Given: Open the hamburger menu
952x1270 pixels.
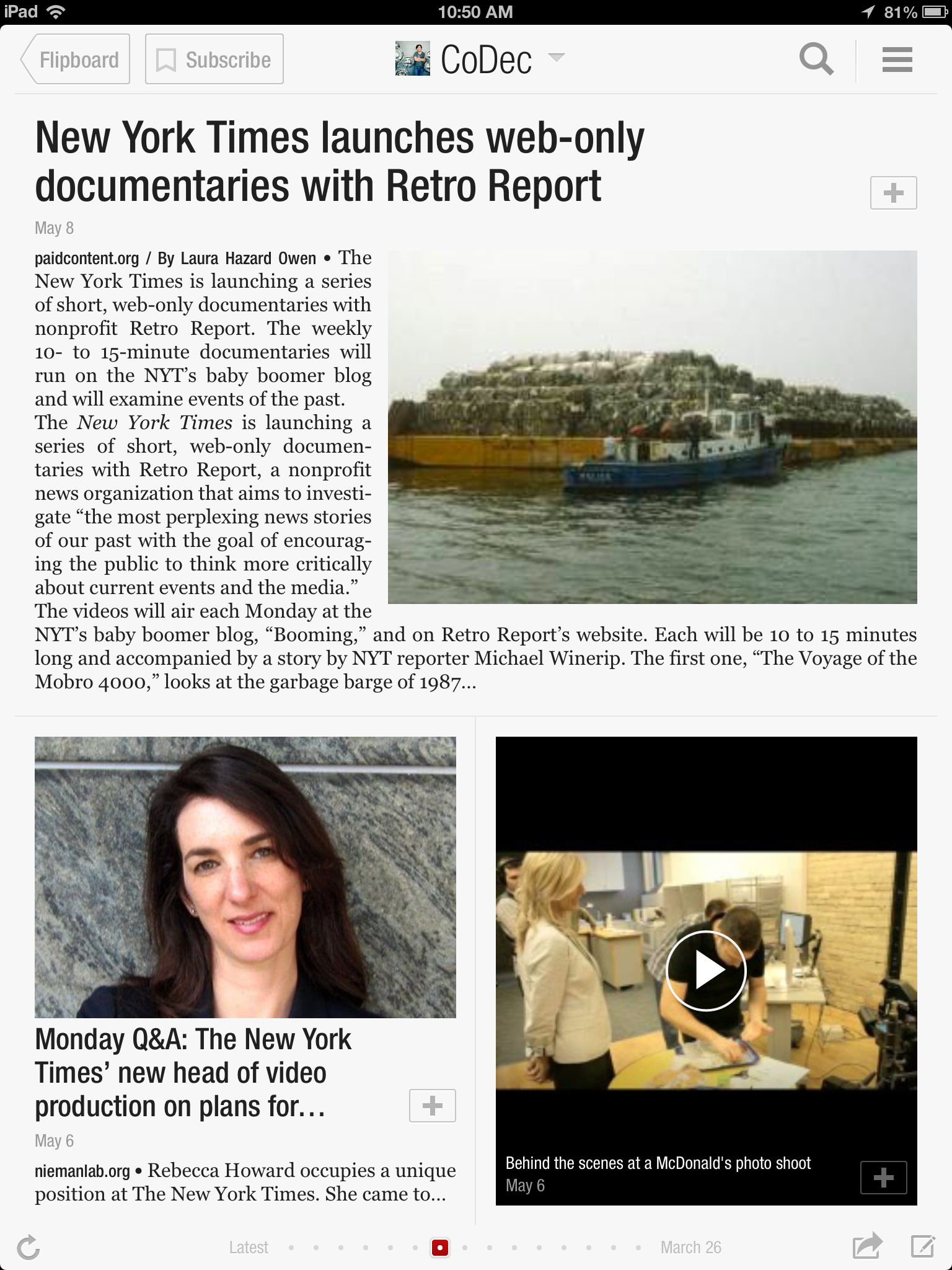Looking at the screenshot, I should tap(897, 60).
